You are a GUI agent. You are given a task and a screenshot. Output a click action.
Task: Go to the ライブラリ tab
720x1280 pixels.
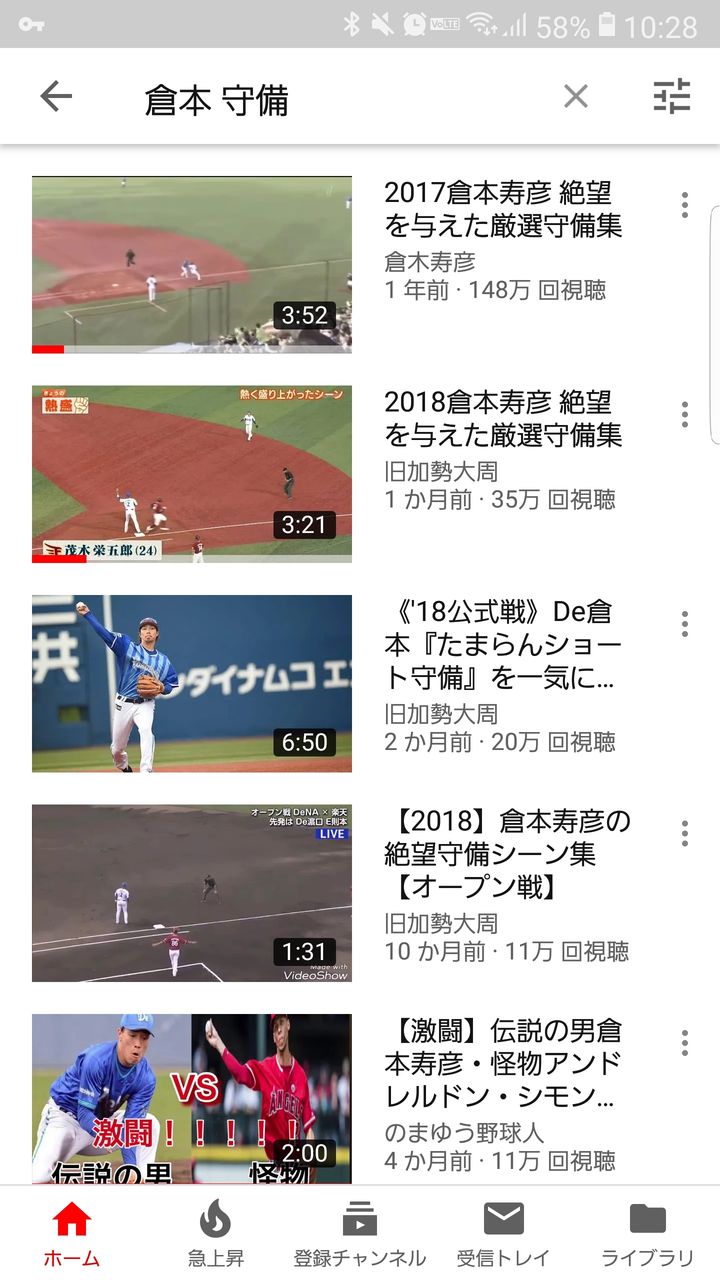point(647,1232)
